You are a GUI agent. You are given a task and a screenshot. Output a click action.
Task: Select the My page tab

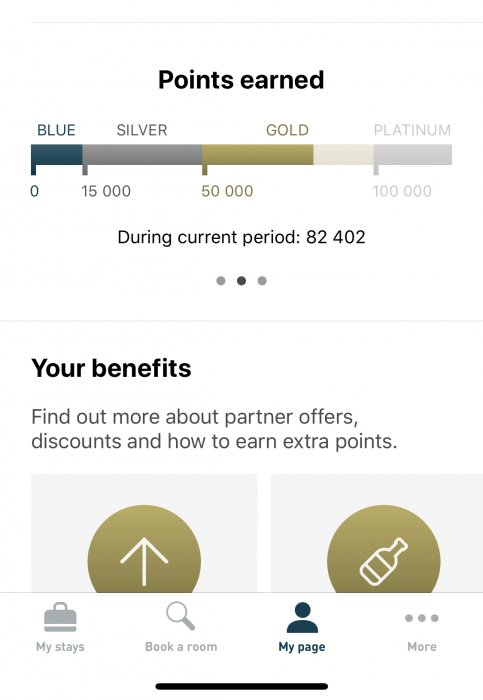tap(302, 627)
